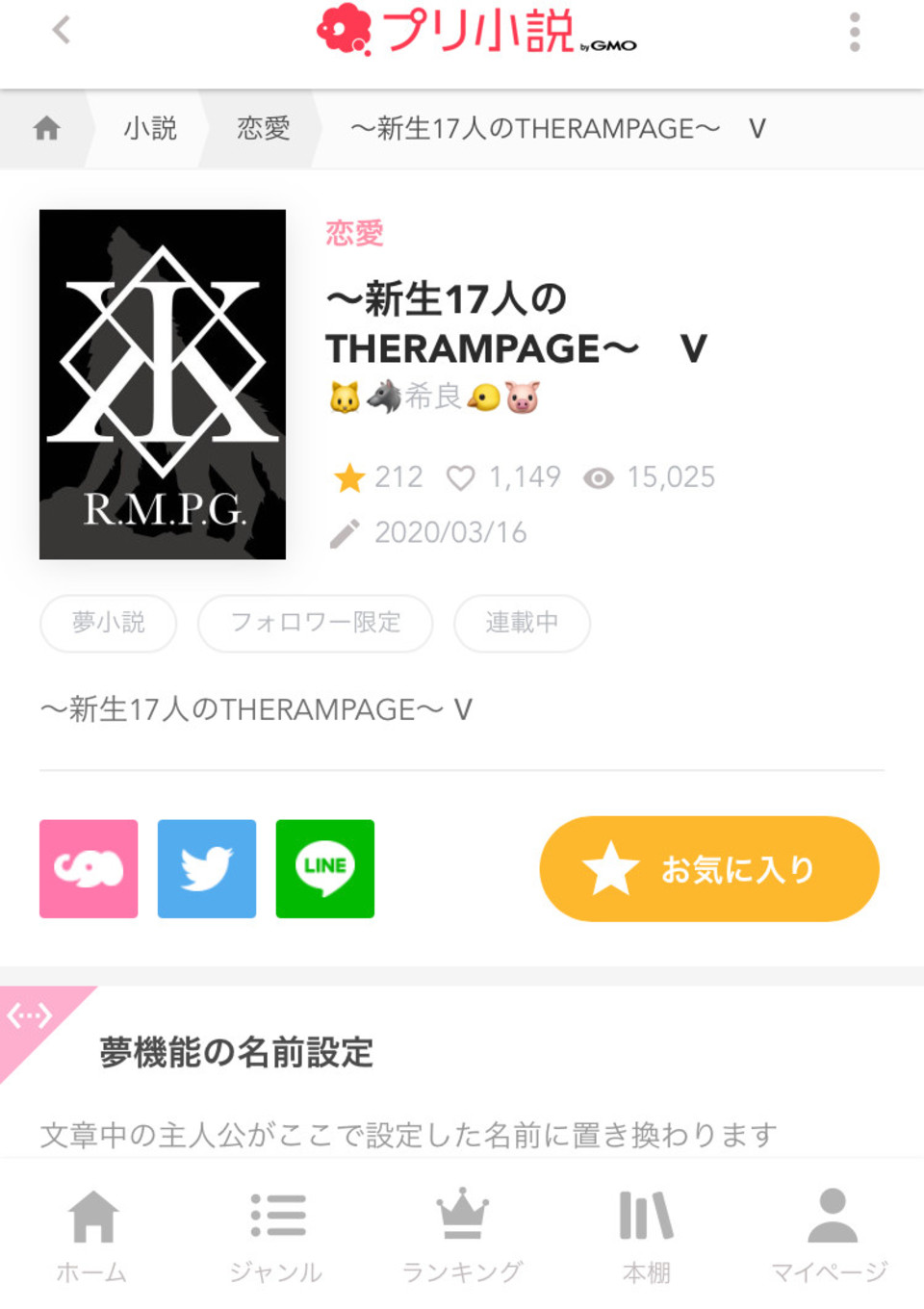This screenshot has height=1309, width=924.
Task: Share via the pink elephant button
Action: 89,868
